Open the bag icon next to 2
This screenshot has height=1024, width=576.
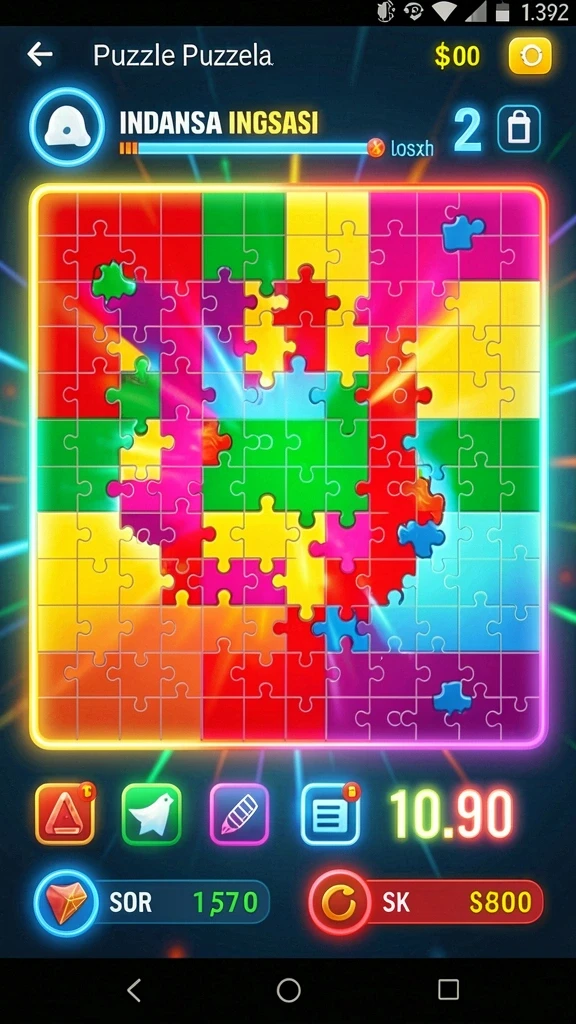pos(519,129)
